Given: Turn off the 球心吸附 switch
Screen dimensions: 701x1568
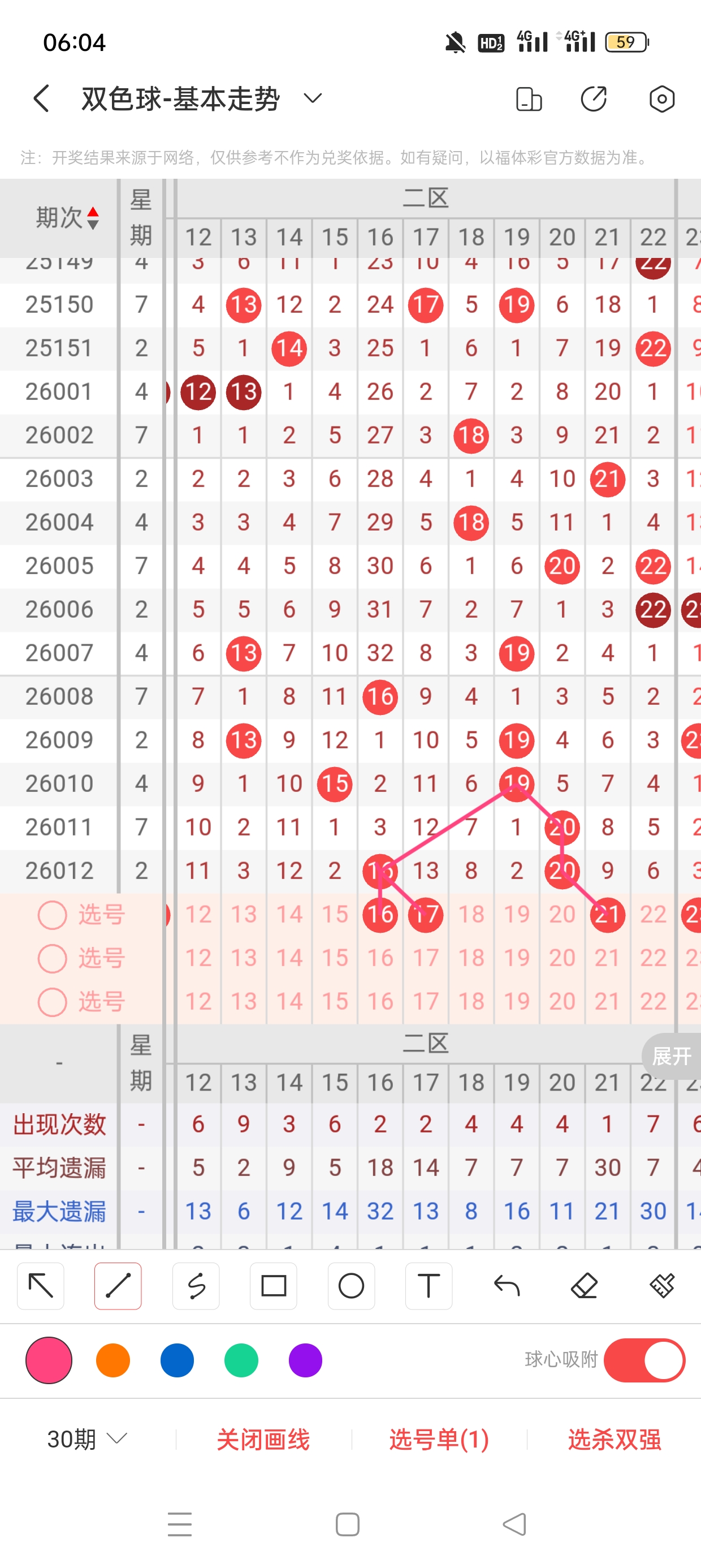Looking at the screenshot, I should (x=644, y=1360).
